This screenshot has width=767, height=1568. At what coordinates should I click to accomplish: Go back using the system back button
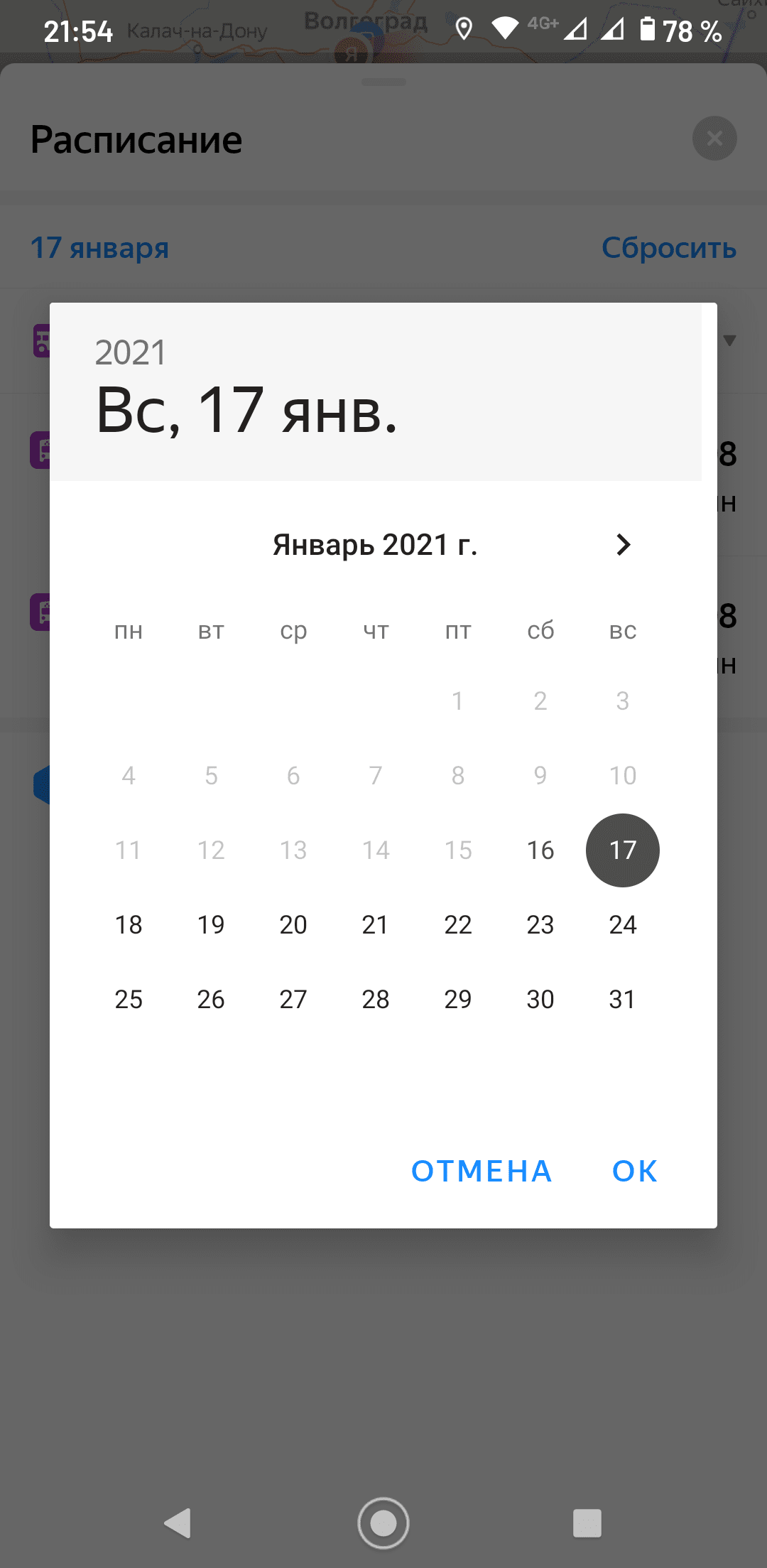178,1523
